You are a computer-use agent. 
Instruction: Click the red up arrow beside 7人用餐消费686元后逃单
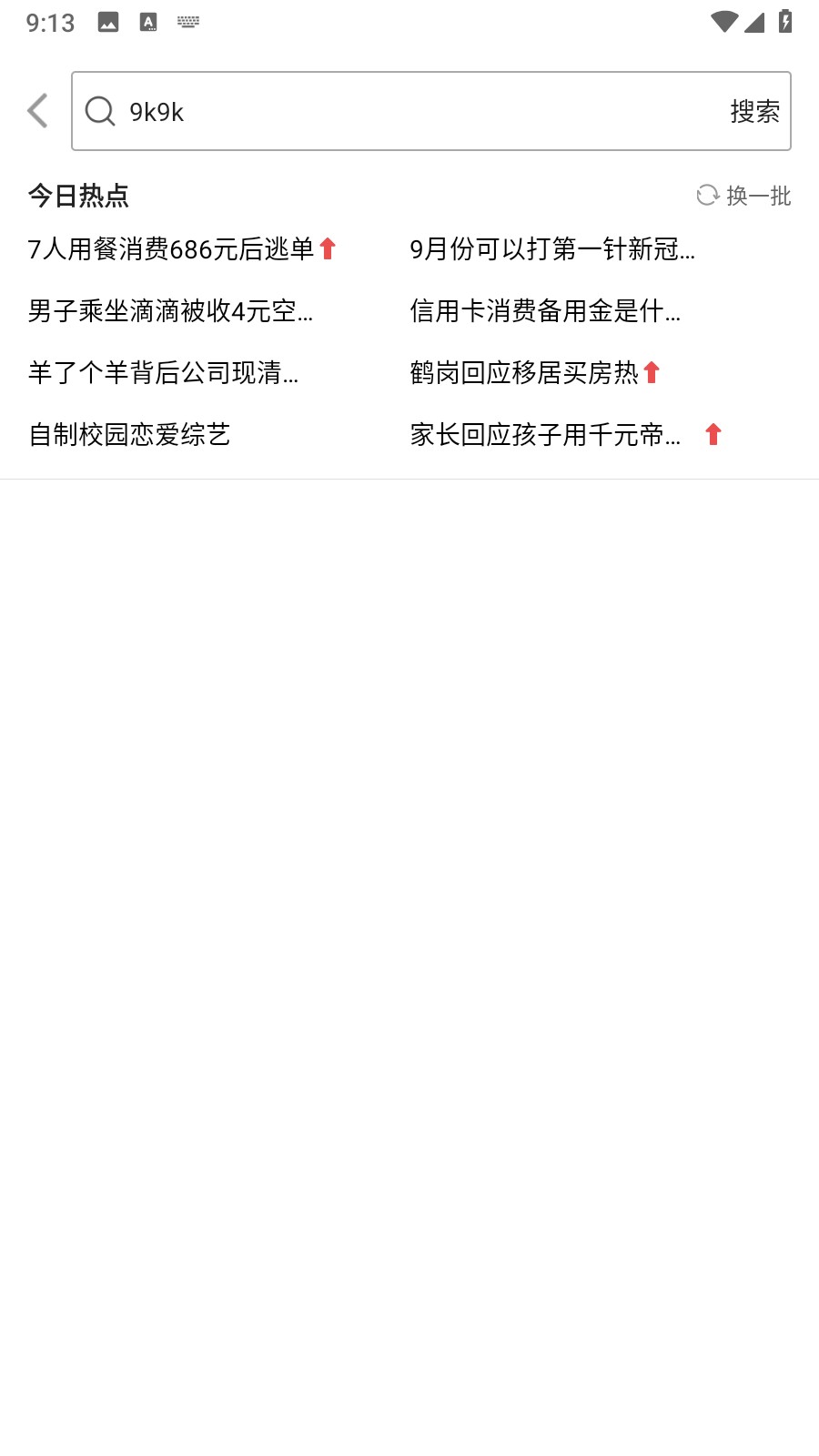click(329, 248)
